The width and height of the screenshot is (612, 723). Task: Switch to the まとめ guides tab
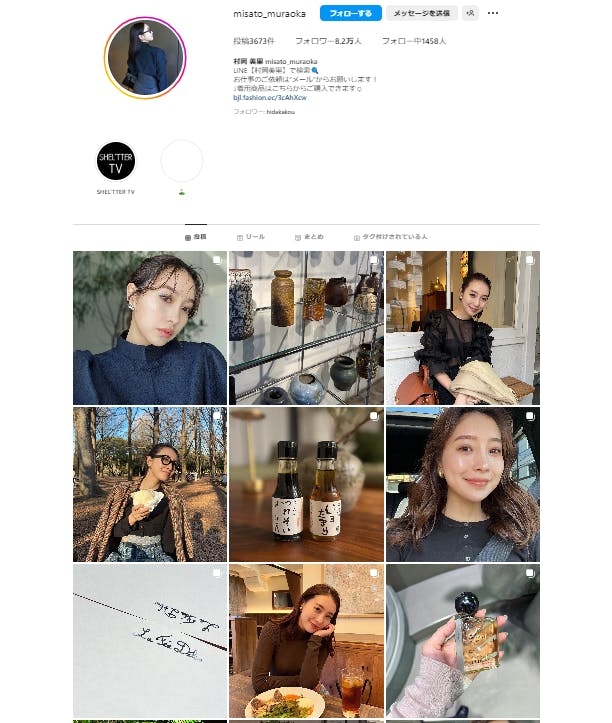tap(310, 237)
